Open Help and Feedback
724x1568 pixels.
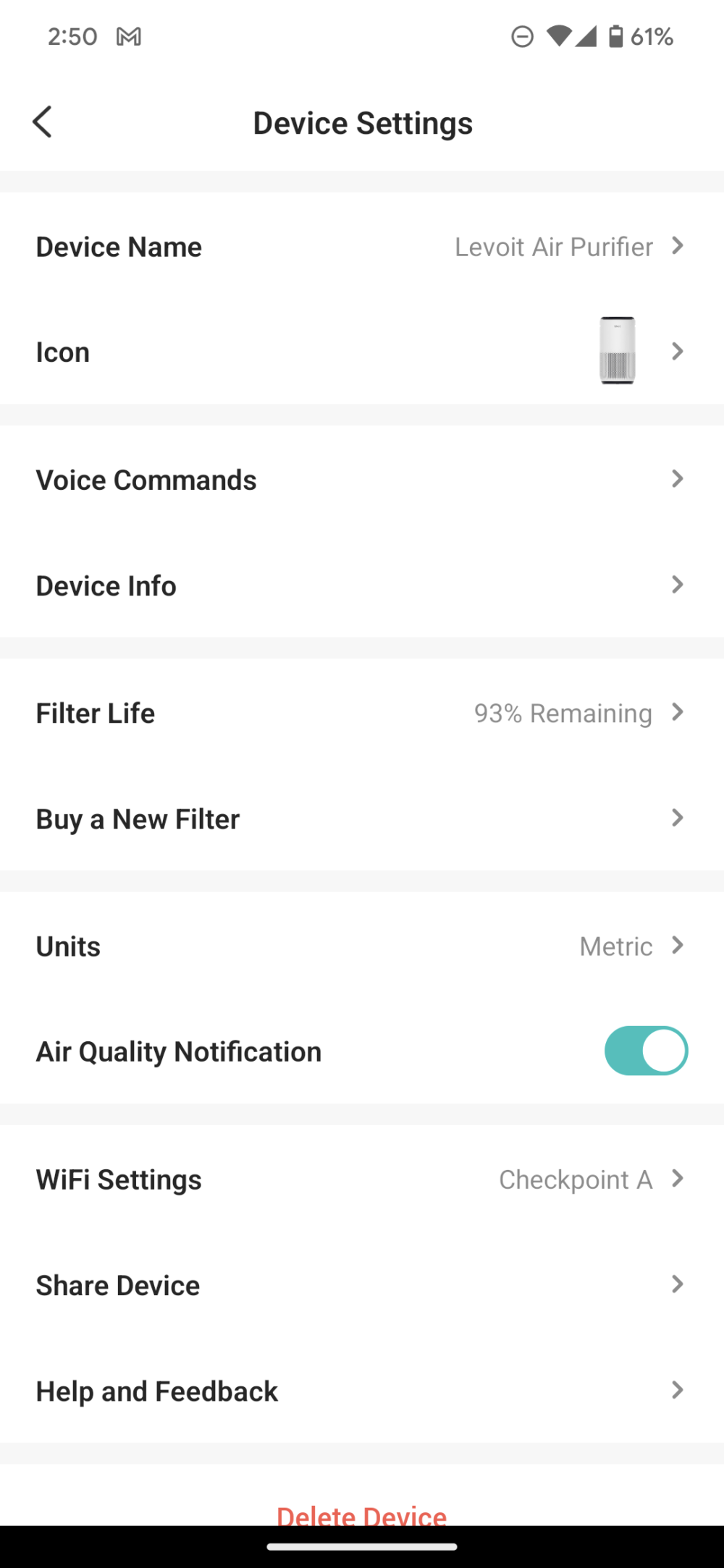(362, 1391)
